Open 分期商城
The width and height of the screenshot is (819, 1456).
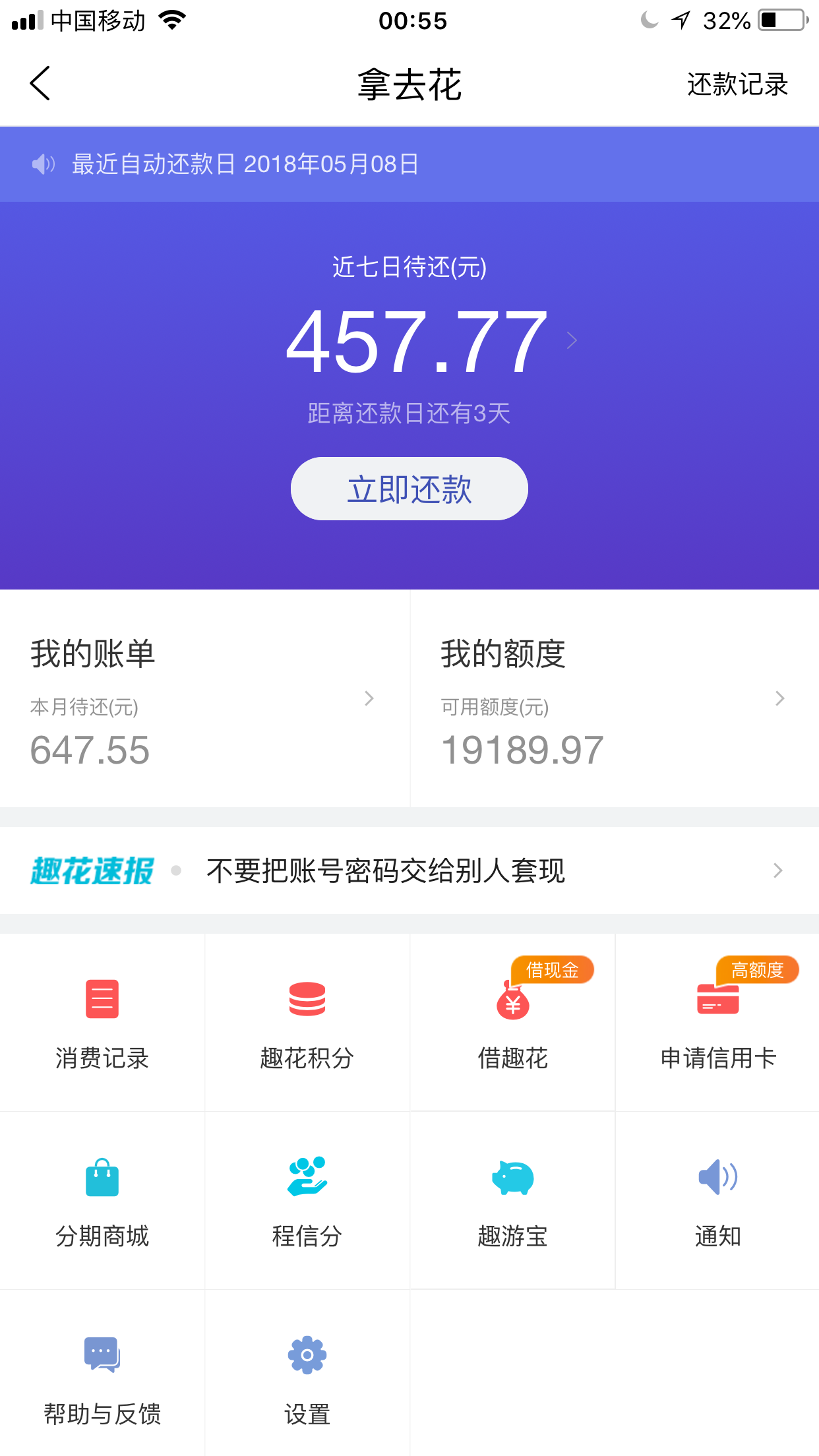102,1201
